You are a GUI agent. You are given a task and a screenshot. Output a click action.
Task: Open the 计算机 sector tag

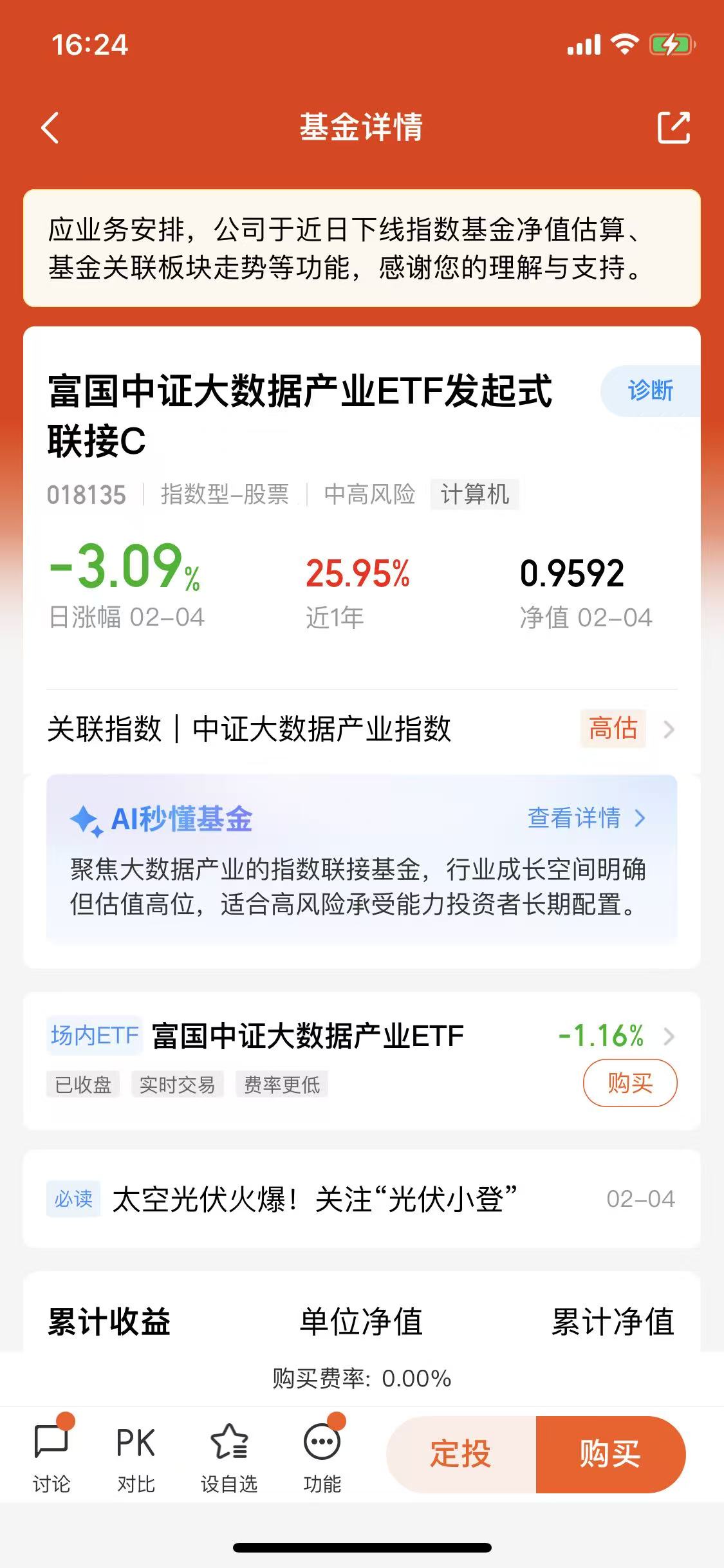tap(475, 494)
